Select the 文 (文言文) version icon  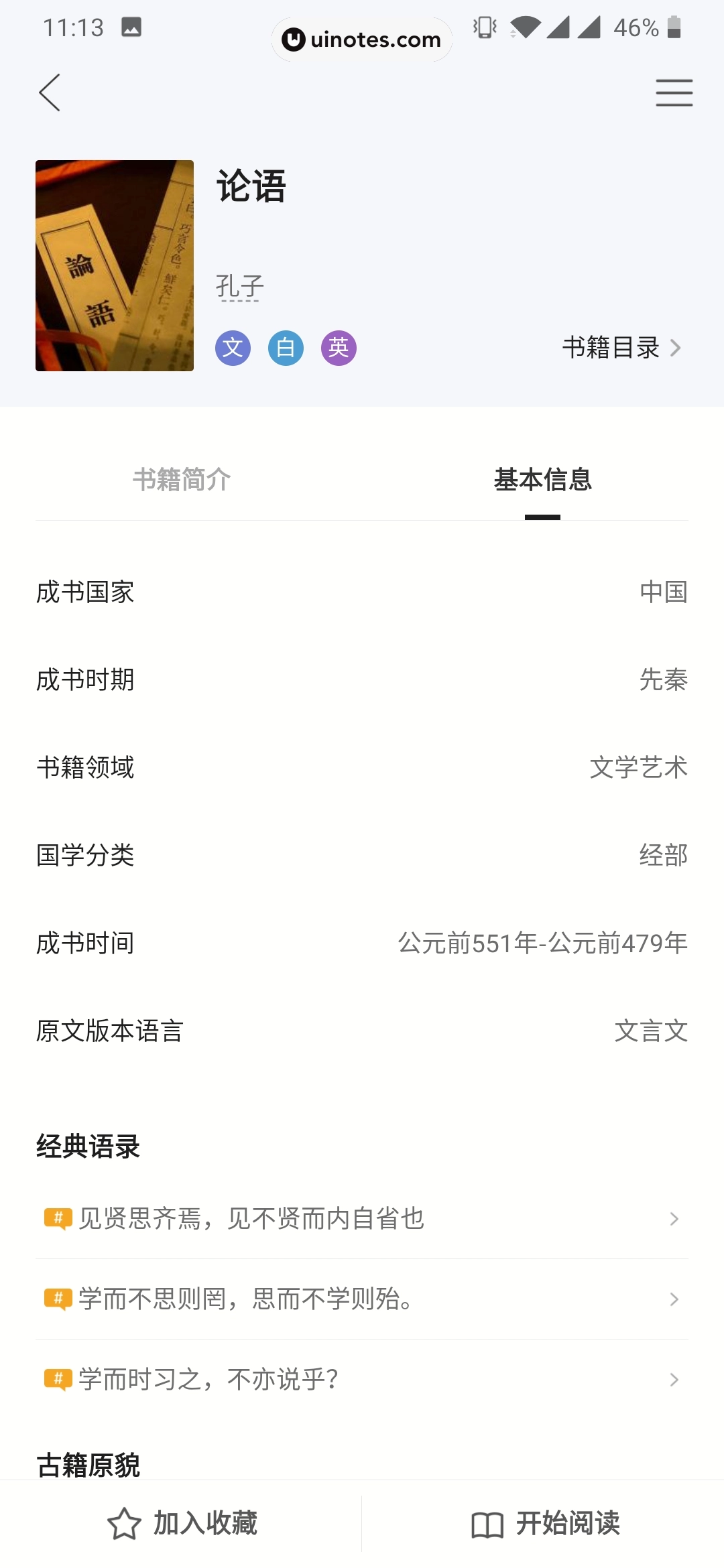point(232,348)
